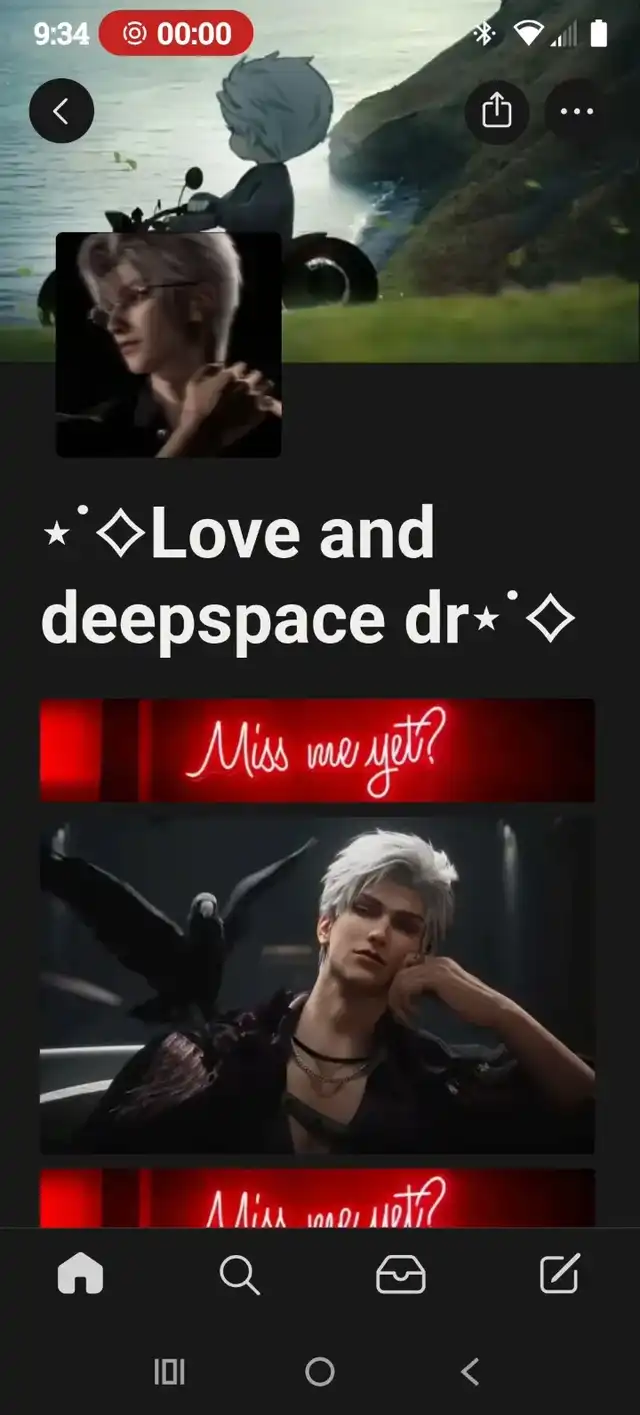
Task: Open the first 'Miss me yet?' neon banner
Action: pos(317,750)
